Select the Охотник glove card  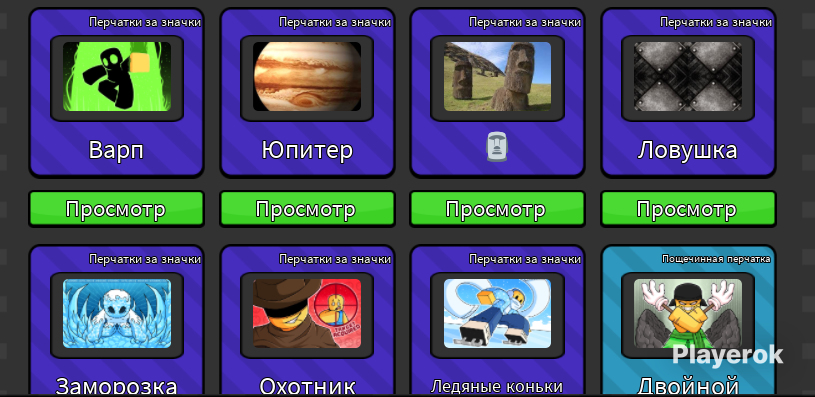[307, 320]
